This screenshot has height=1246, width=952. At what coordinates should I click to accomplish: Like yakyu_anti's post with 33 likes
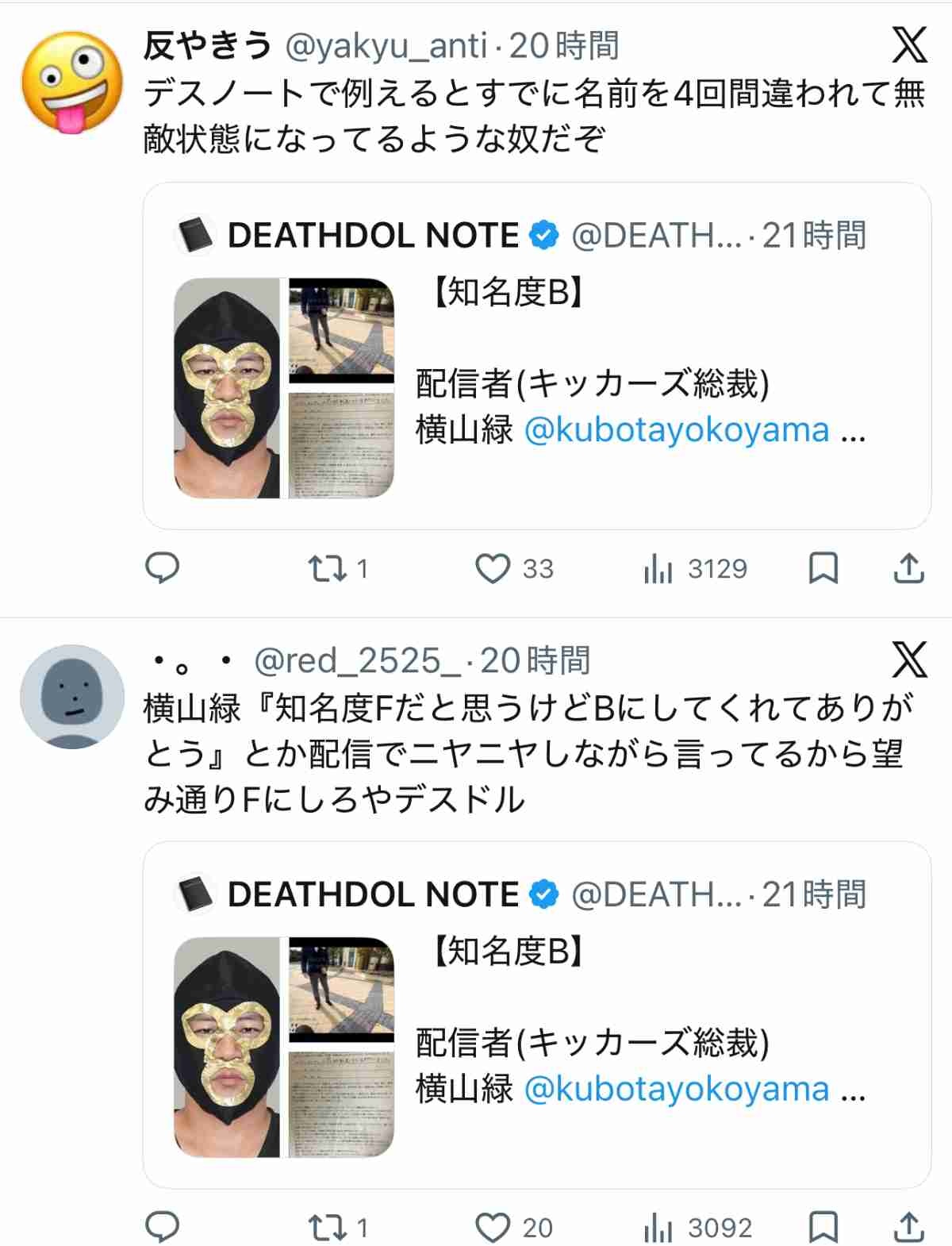[493, 568]
